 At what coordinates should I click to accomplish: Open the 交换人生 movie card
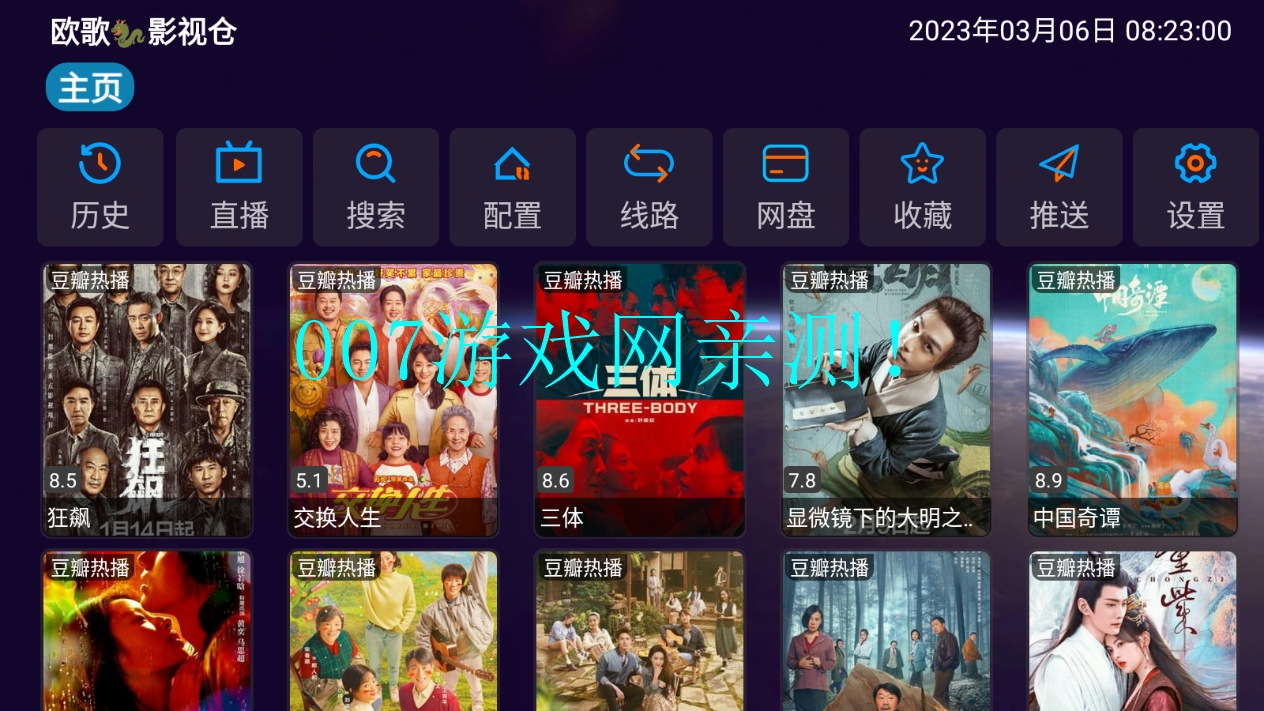pos(393,400)
